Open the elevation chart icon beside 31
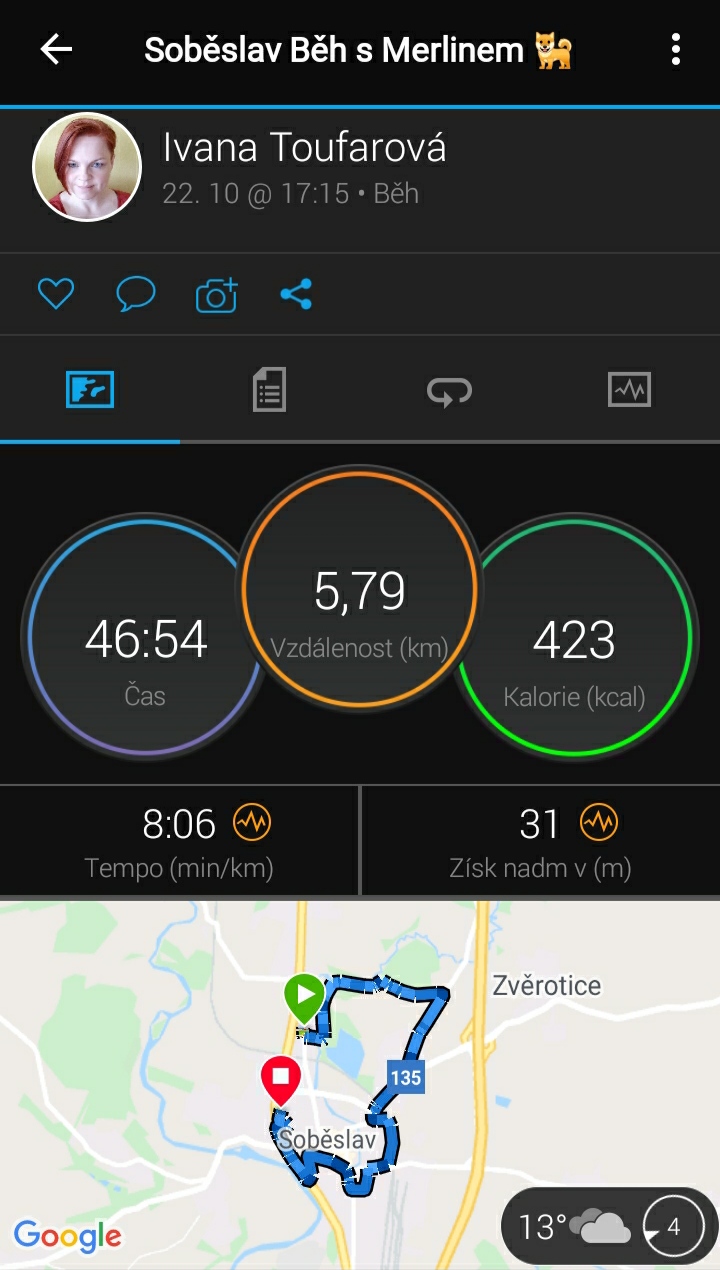The width and height of the screenshot is (720, 1270). (599, 823)
